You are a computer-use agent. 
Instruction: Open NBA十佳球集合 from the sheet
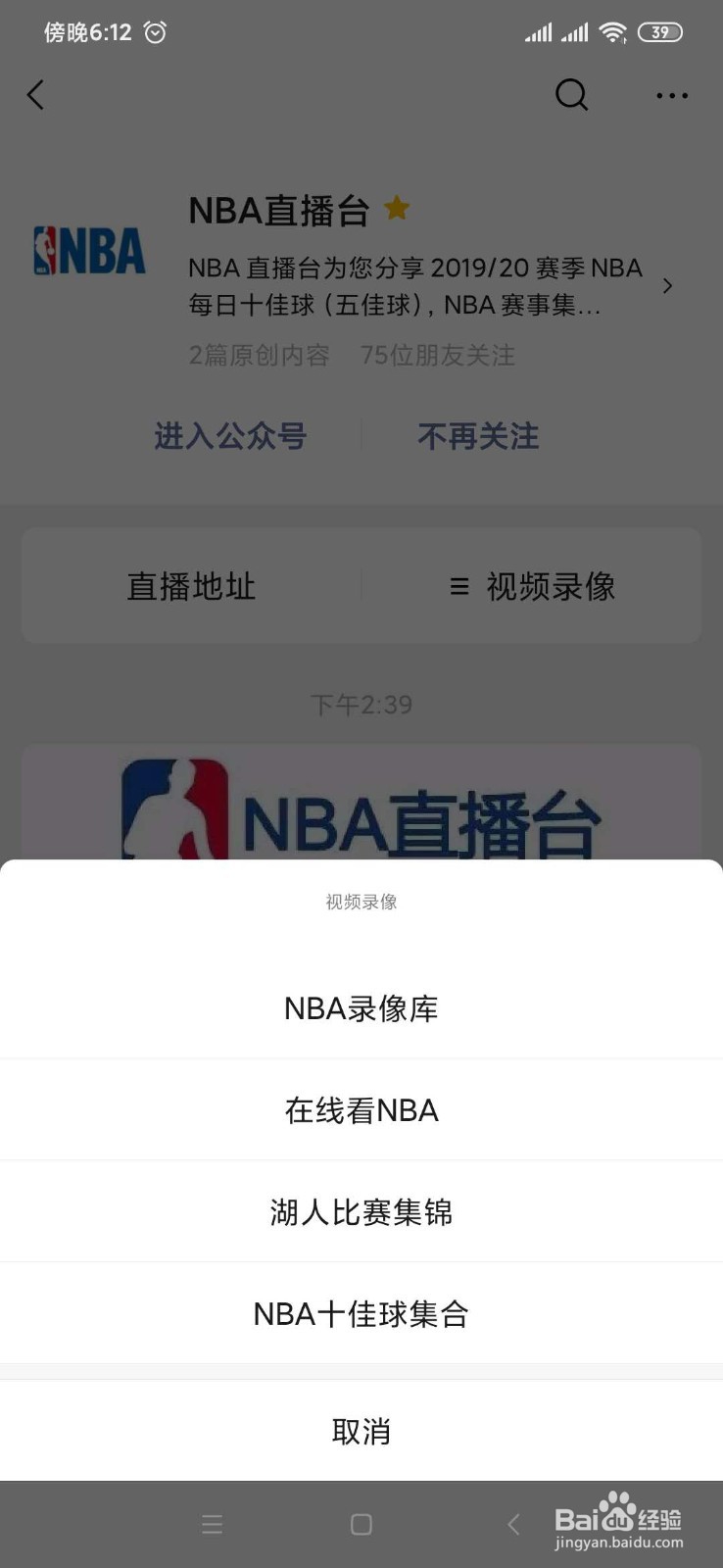[361, 1313]
